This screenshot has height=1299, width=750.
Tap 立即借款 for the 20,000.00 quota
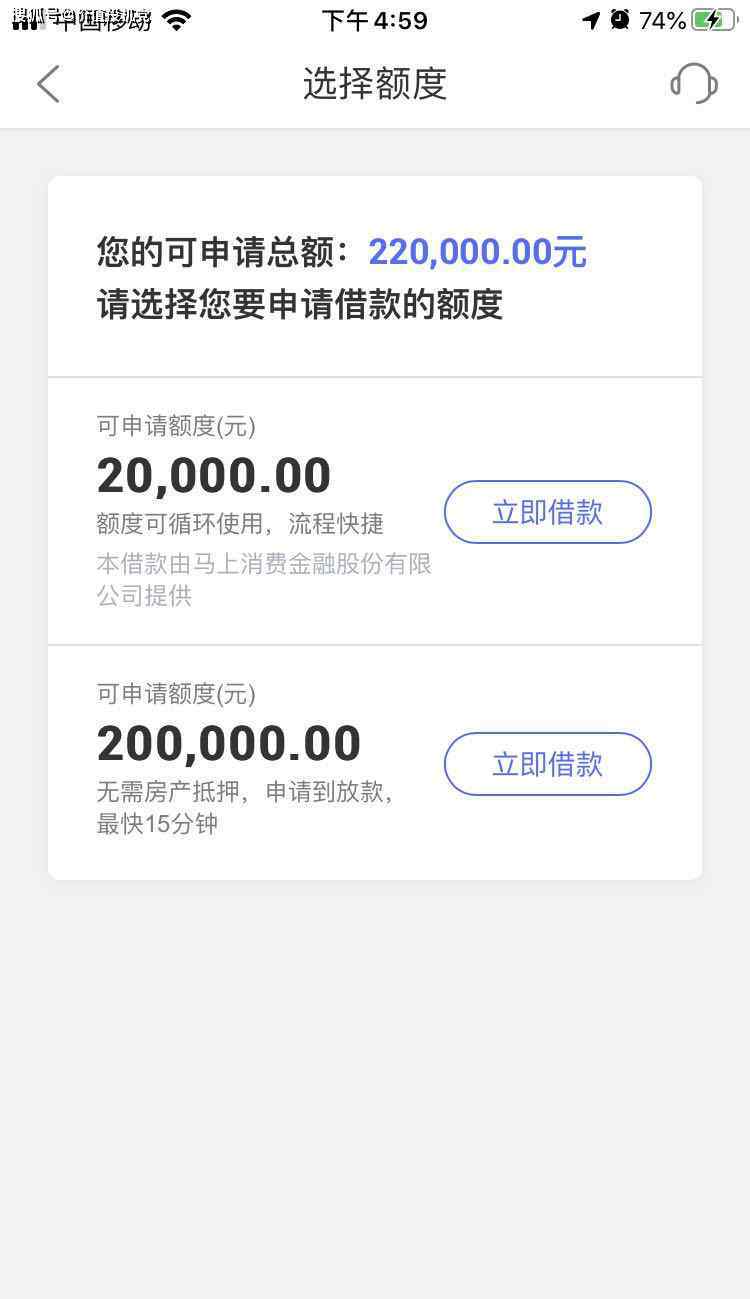(548, 512)
